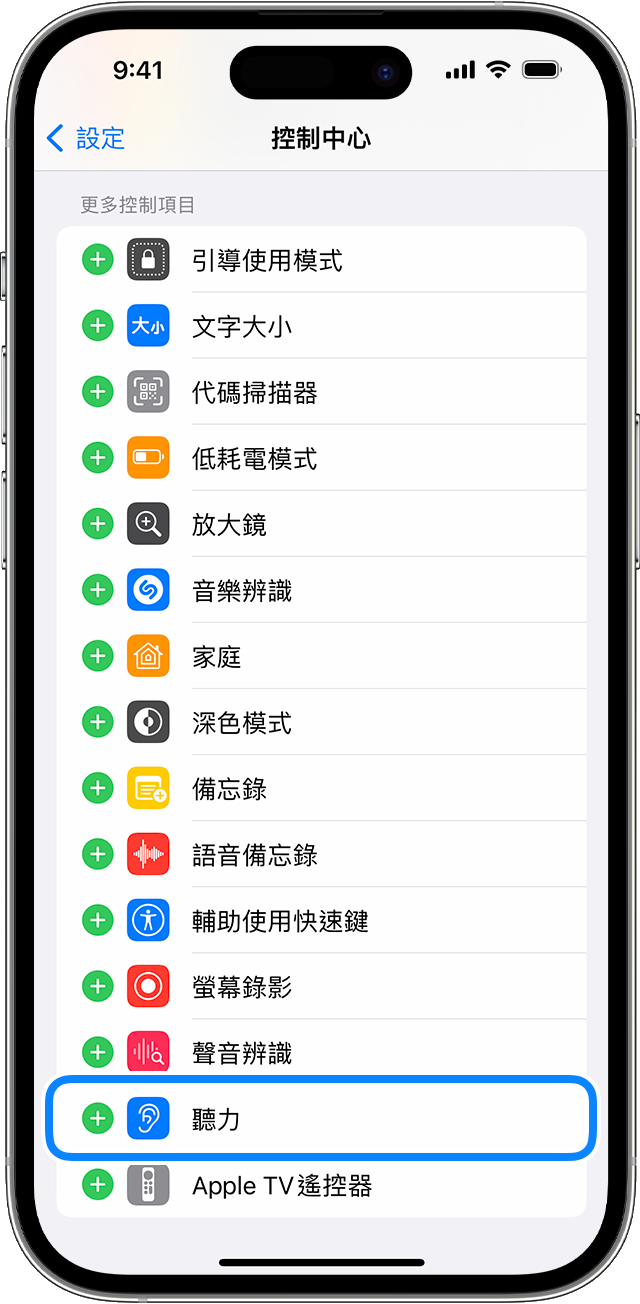Add 音樂辨識 control

coord(97,591)
